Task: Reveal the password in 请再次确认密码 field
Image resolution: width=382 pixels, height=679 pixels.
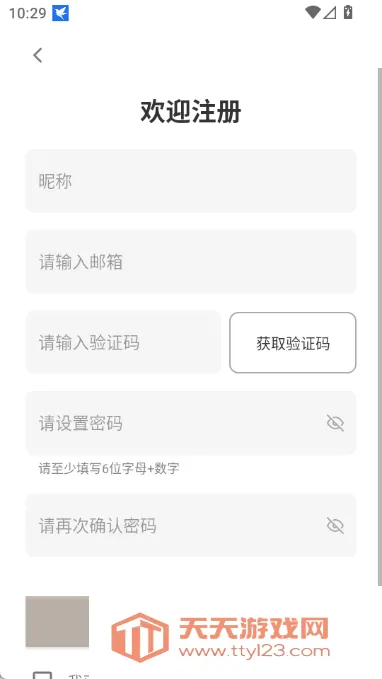Action: (x=335, y=526)
